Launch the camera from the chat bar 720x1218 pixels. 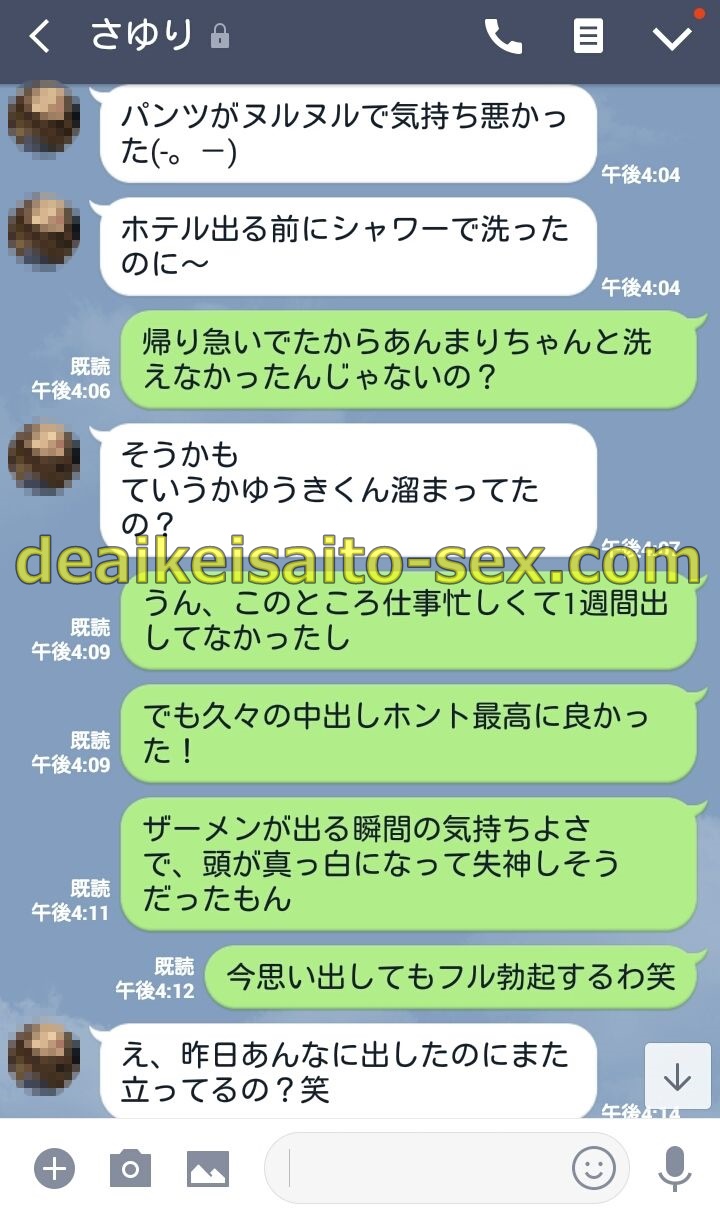coord(130,1168)
